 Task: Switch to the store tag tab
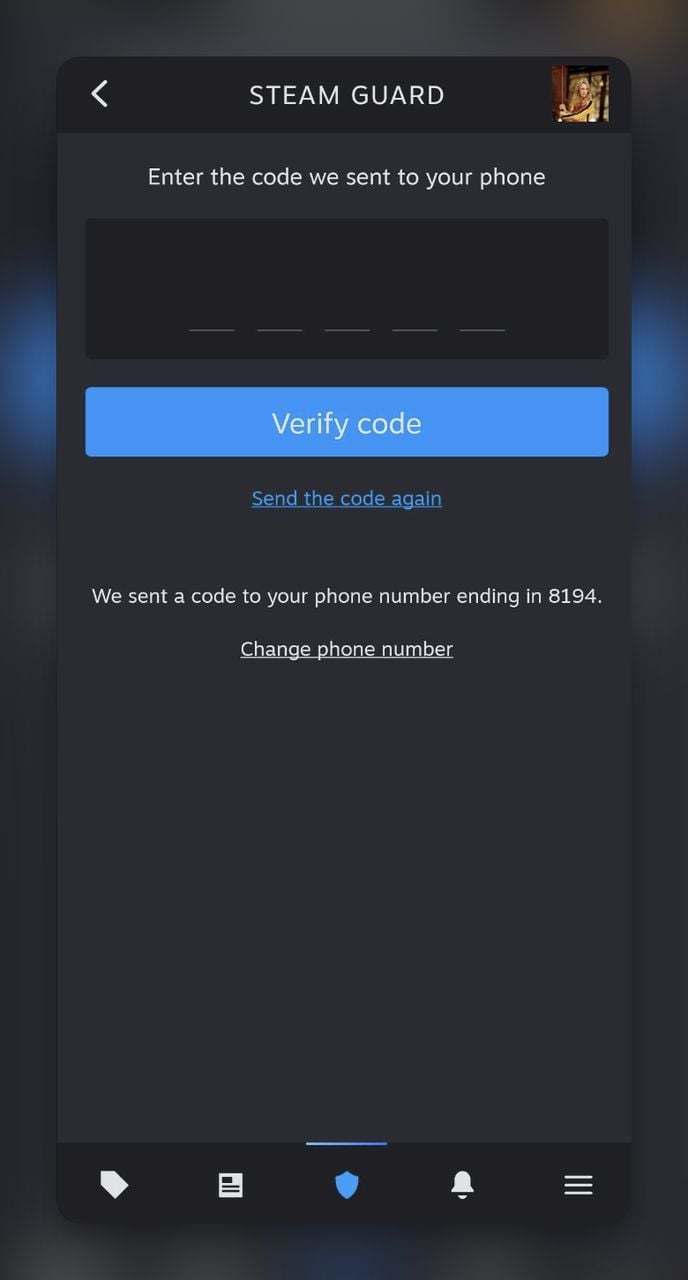[x=114, y=1185]
